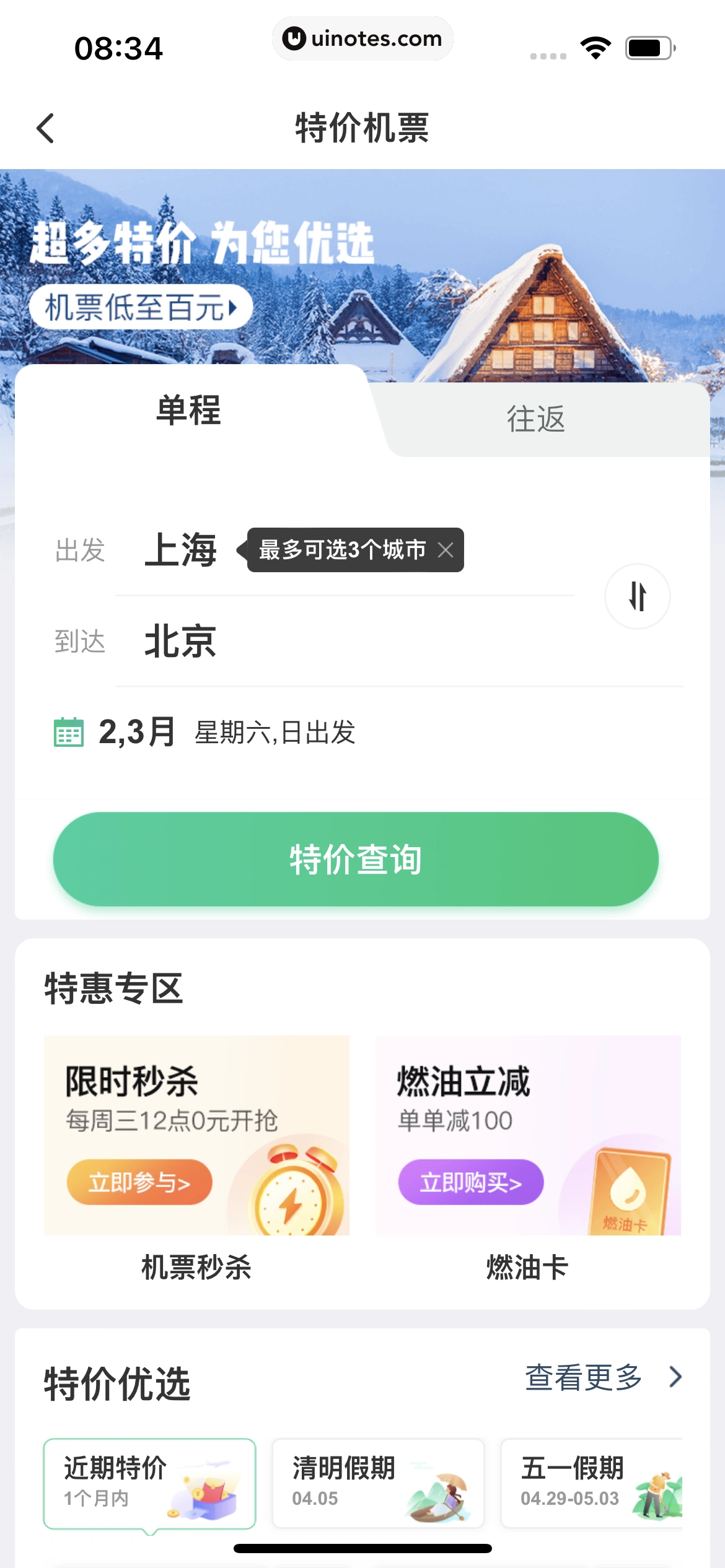This screenshot has height=1568, width=725.
Task: Dismiss the 最多可选3个城市 tooltip
Action: point(446,550)
